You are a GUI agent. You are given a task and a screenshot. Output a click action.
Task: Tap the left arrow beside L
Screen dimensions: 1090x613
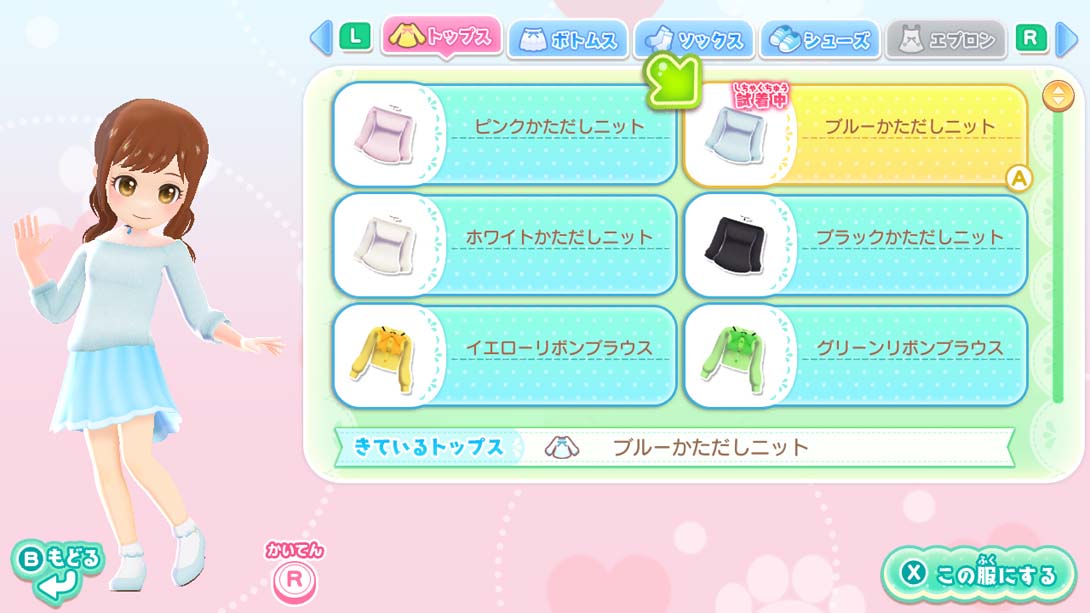pos(321,39)
